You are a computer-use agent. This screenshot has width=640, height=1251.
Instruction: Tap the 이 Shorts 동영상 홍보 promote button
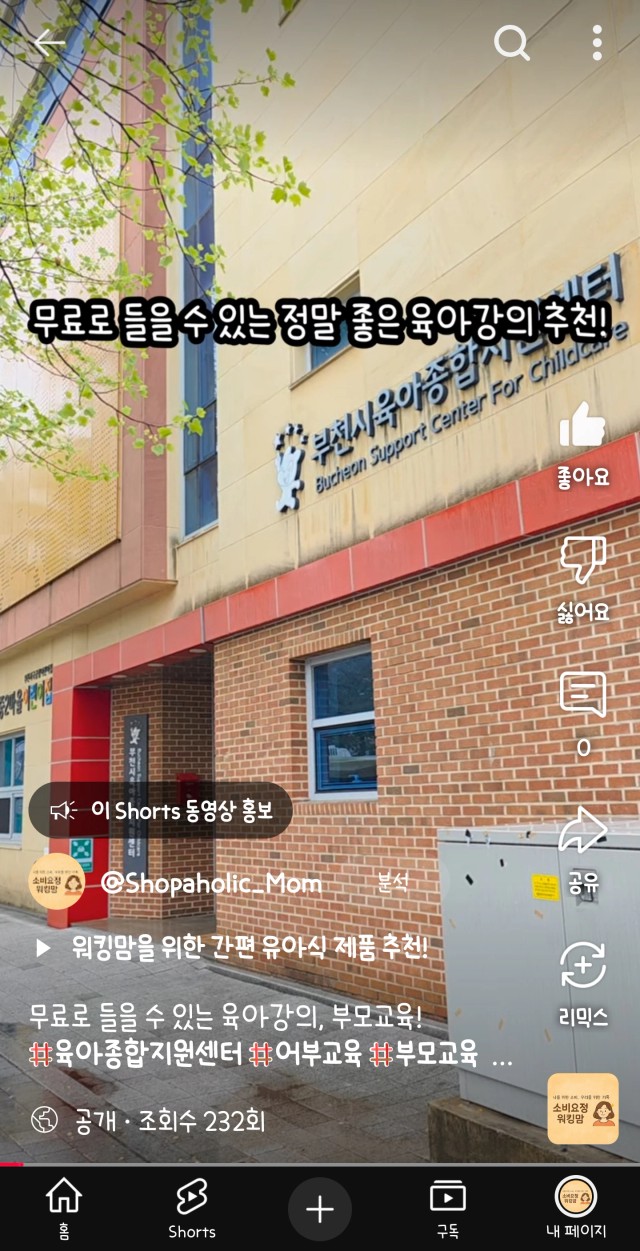click(x=160, y=810)
